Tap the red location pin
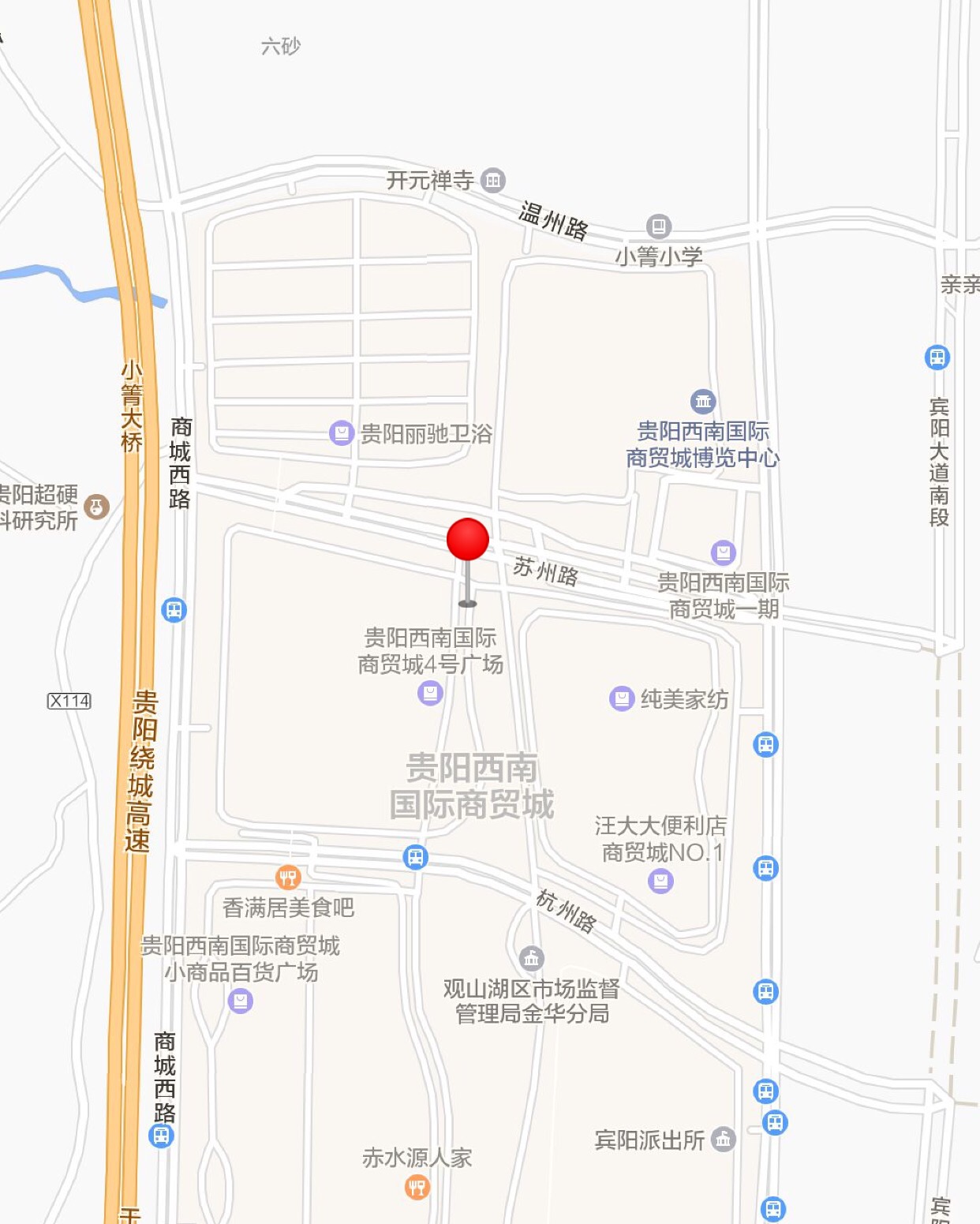 (x=468, y=541)
